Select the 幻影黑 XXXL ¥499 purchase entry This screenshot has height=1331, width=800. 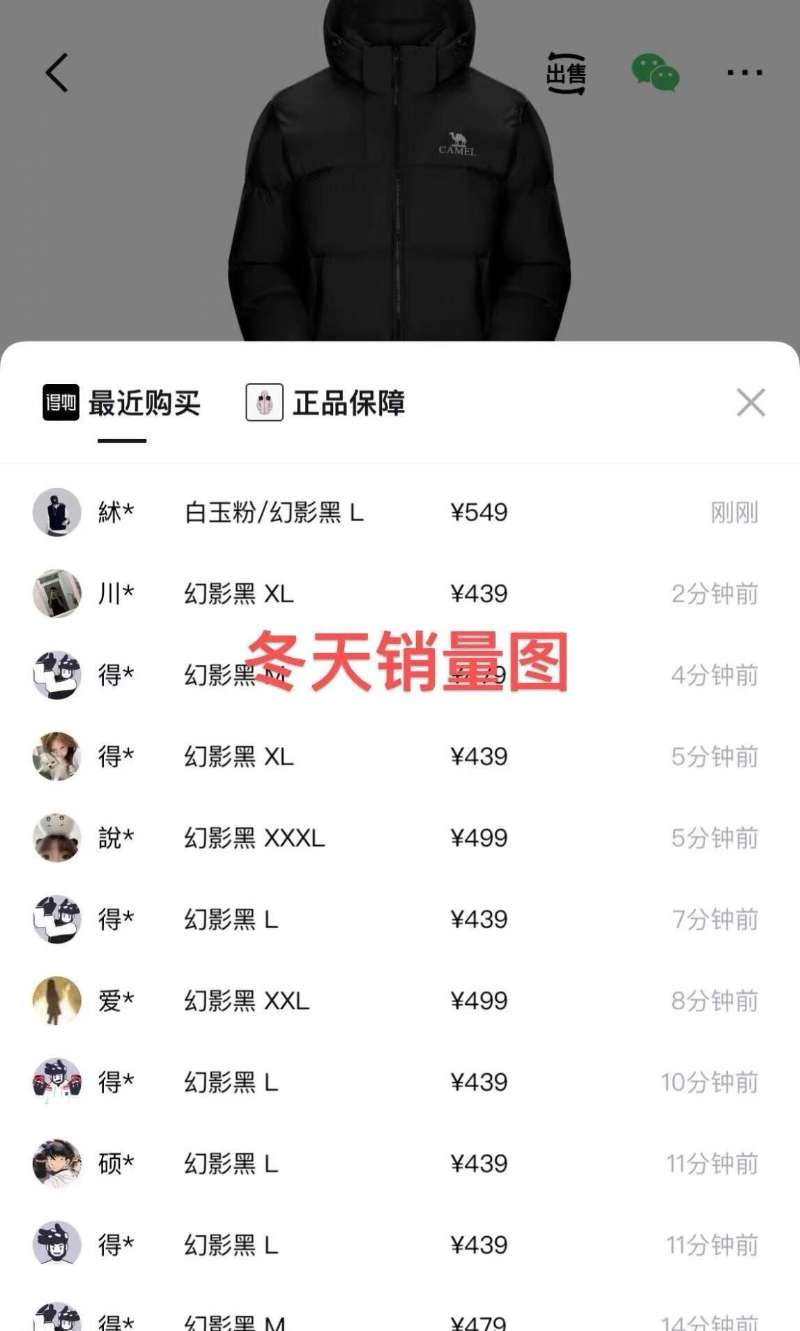click(400, 838)
